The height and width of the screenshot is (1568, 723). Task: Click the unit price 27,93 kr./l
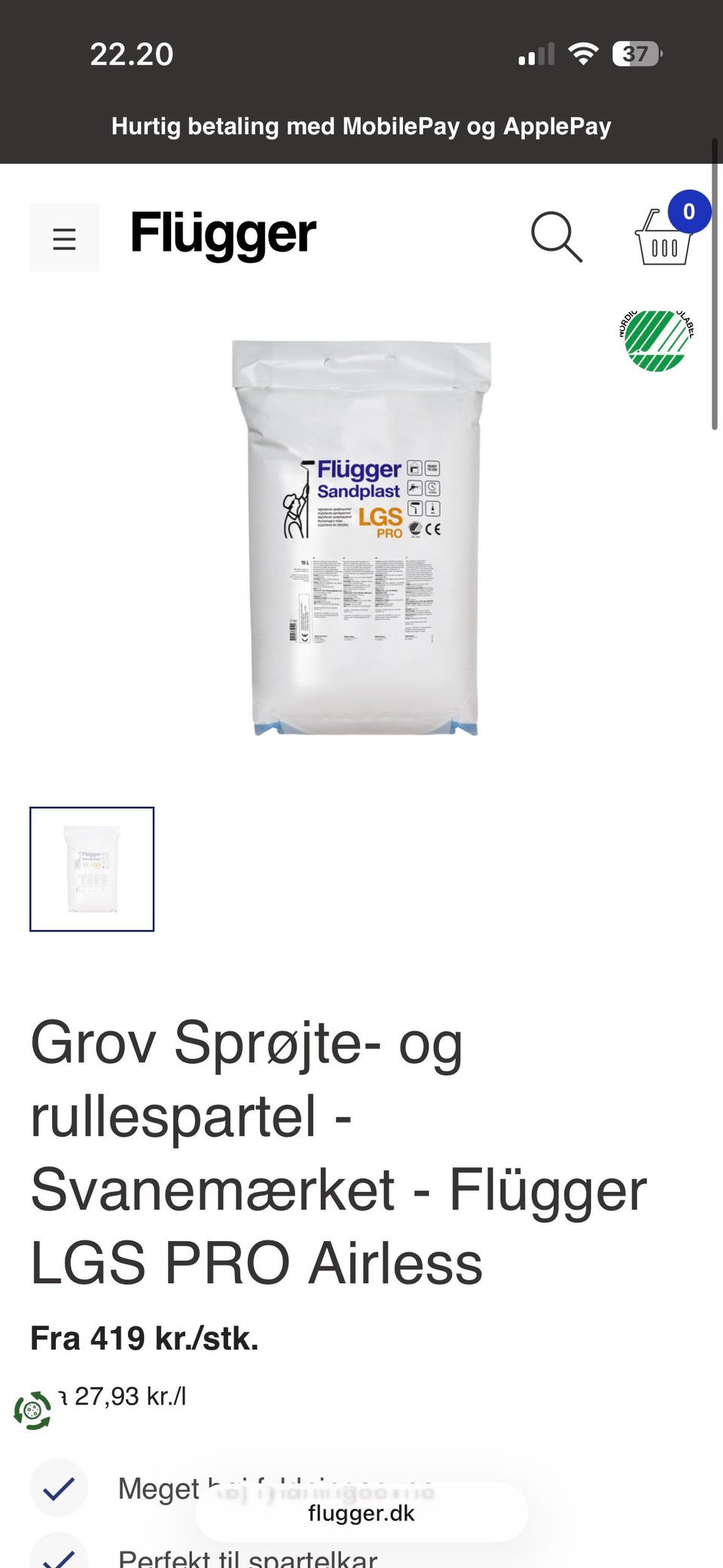[124, 1395]
